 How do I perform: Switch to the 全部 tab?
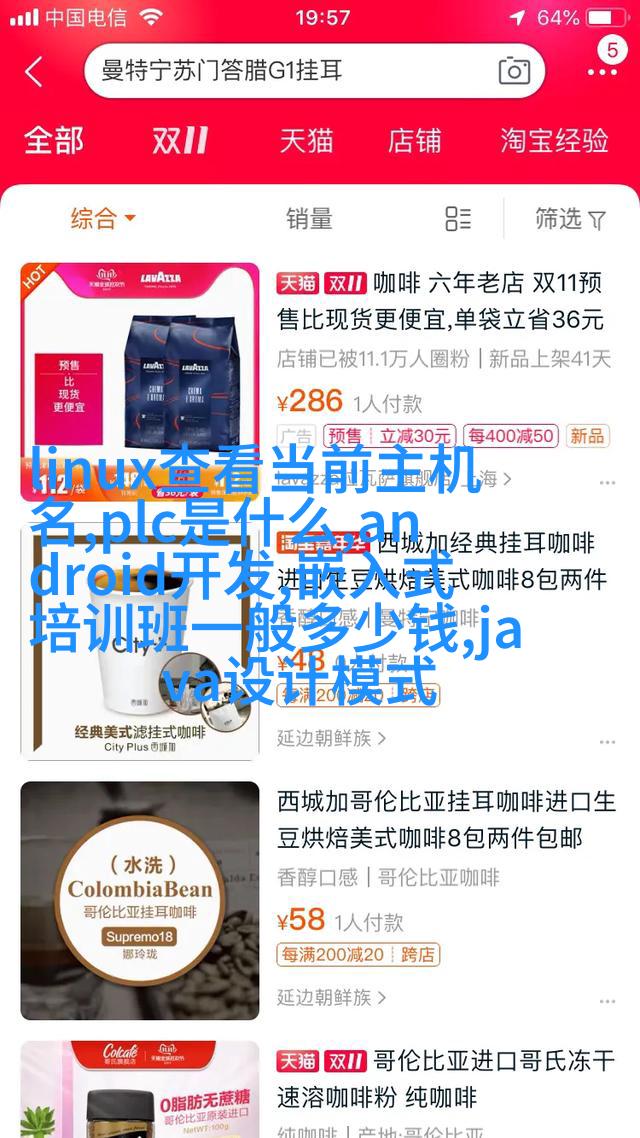[x=54, y=140]
